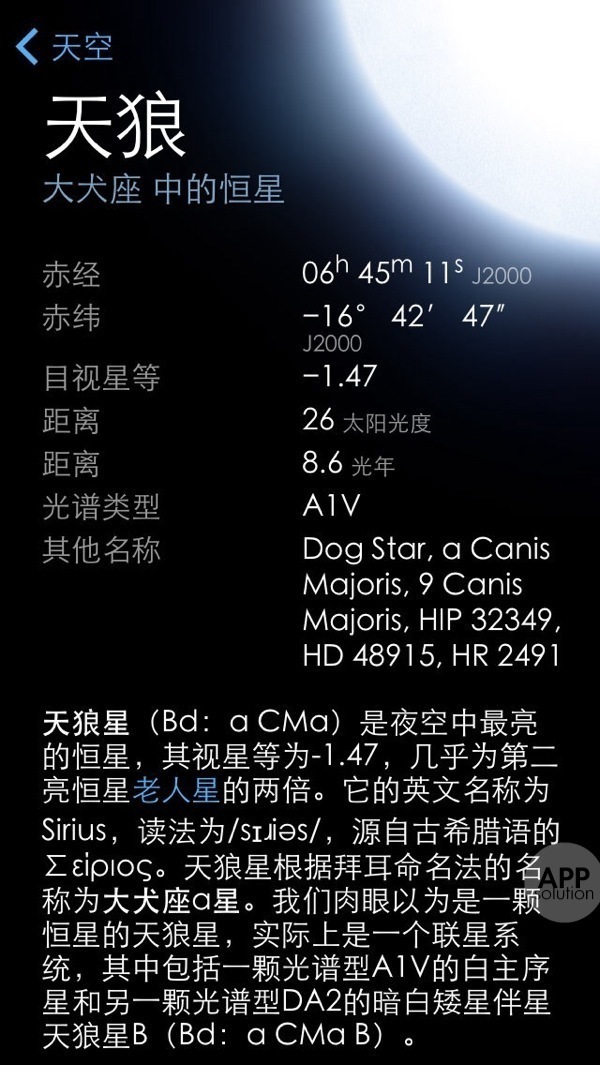Open the 老人星 link
The height and width of the screenshot is (1065, 600).
coord(175,790)
